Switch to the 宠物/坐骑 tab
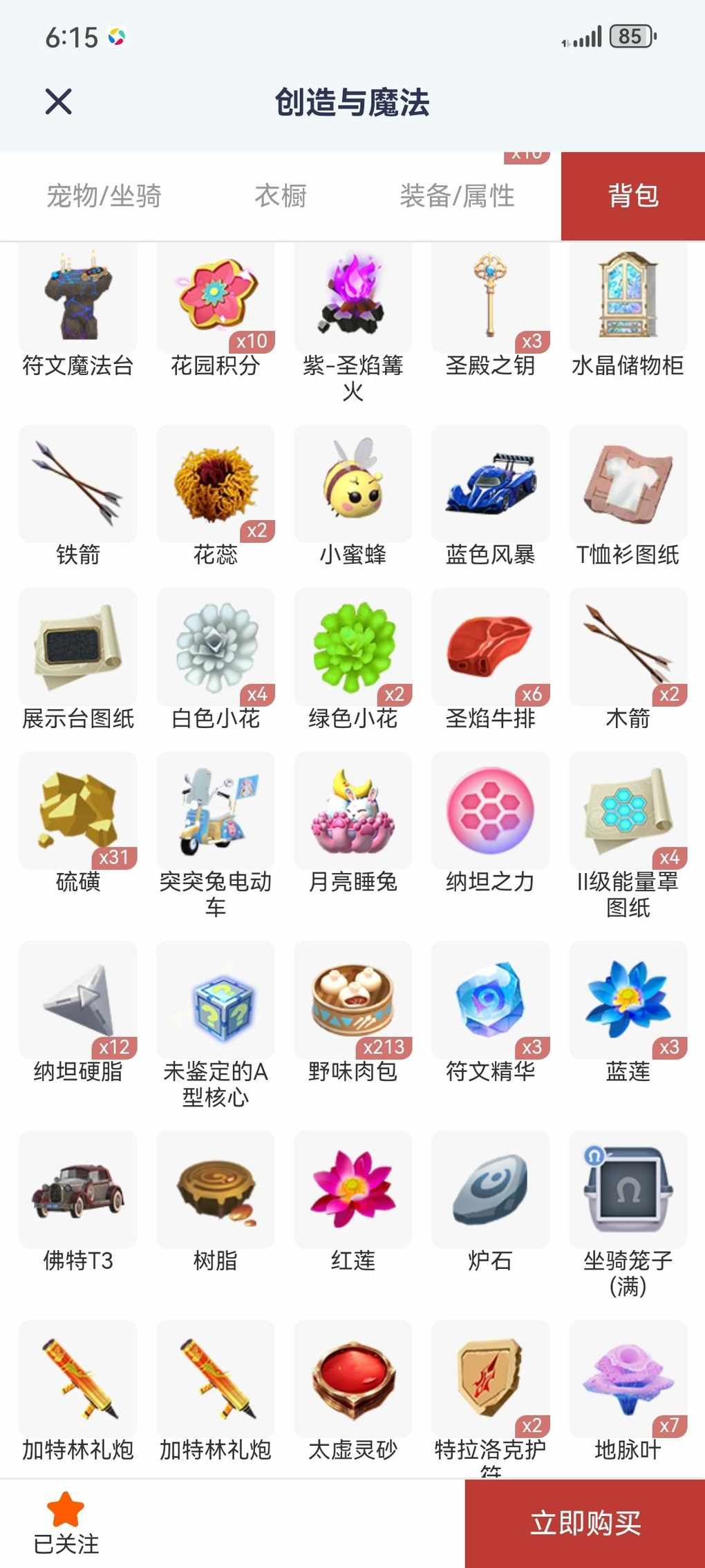Screen dimensions: 705x1568 104,196
